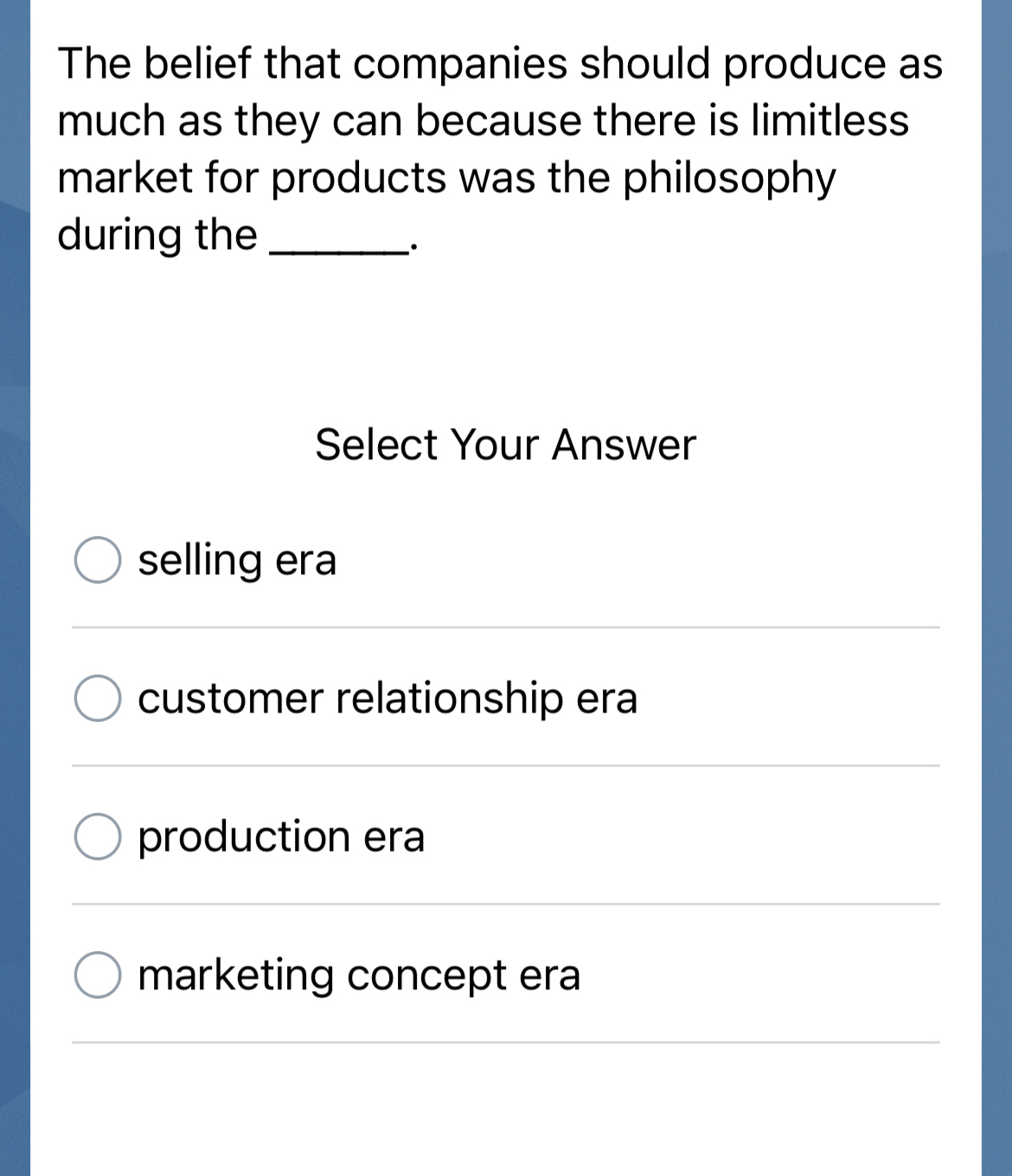Click the "selling era" answer text

(237, 560)
